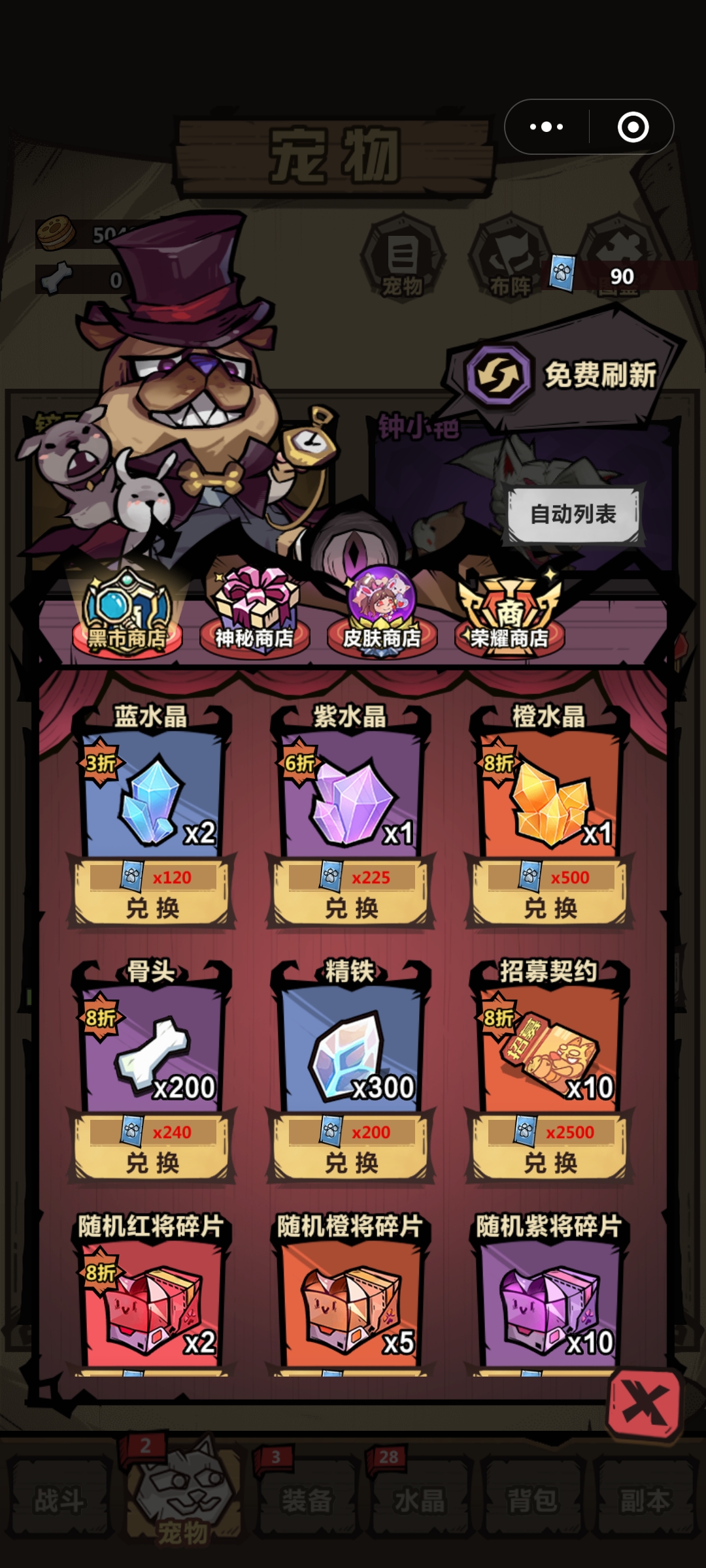Switch to the 黑市商店 shop tab

pyautogui.click(x=127, y=614)
